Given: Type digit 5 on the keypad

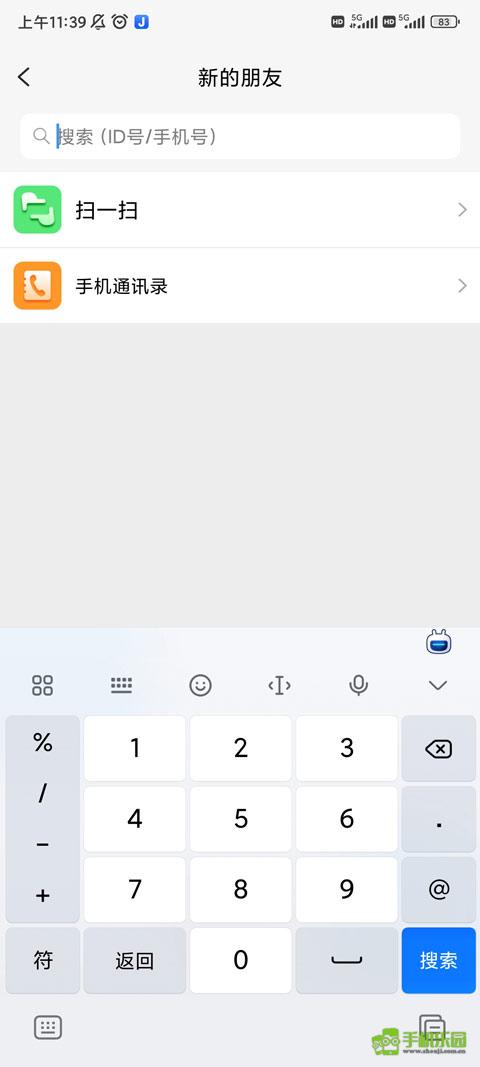Looking at the screenshot, I should tap(241, 819).
